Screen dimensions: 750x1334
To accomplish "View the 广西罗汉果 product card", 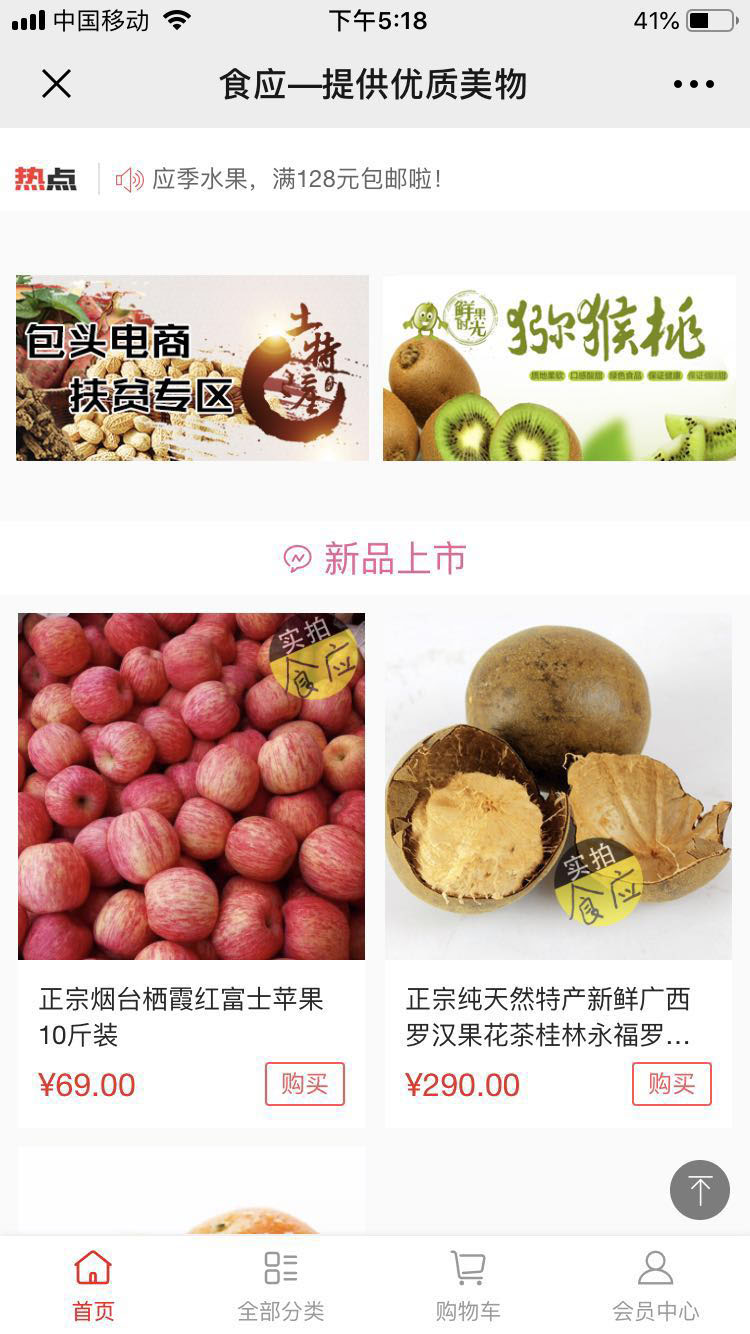I will [558, 786].
